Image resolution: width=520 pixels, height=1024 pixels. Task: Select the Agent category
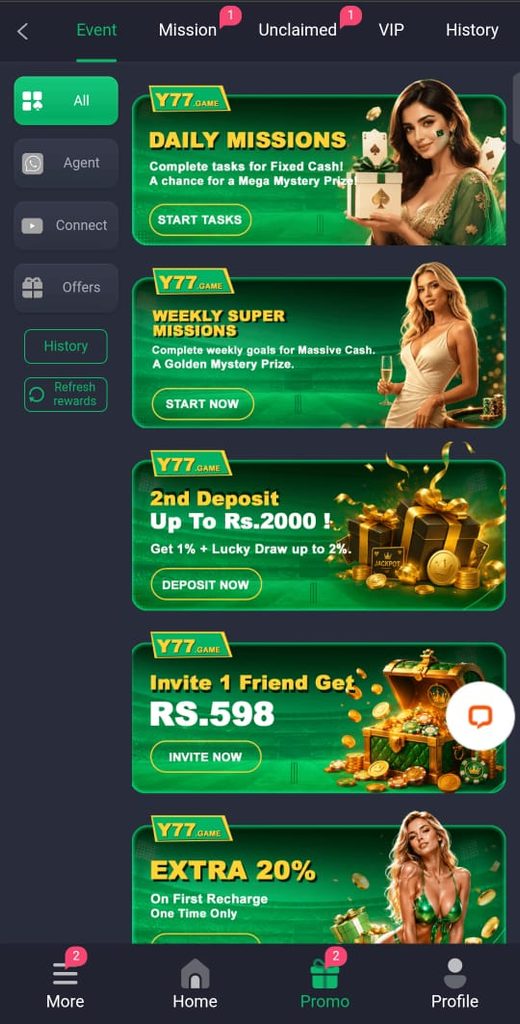pyautogui.click(x=66, y=163)
